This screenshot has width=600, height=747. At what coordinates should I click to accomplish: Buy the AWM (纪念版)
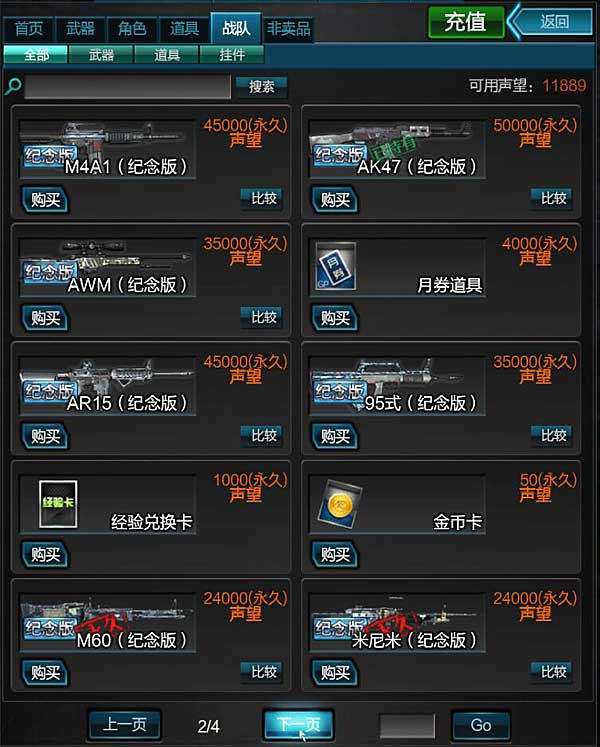pos(45,318)
